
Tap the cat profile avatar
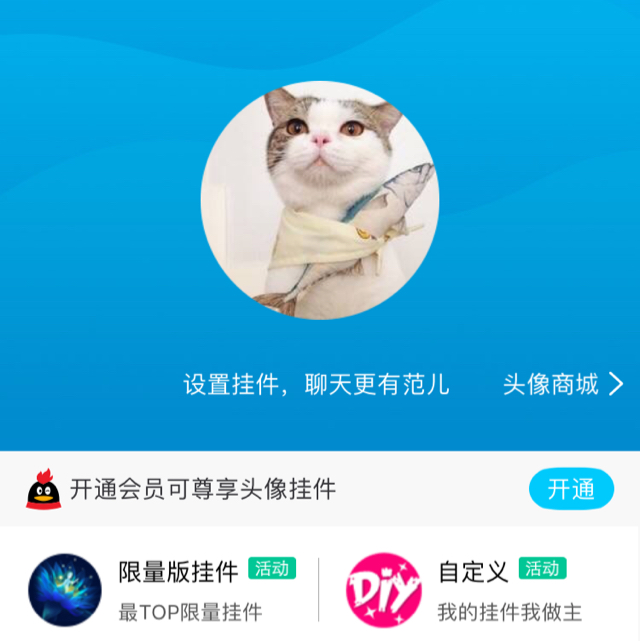pyautogui.click(x=320, y=200)
